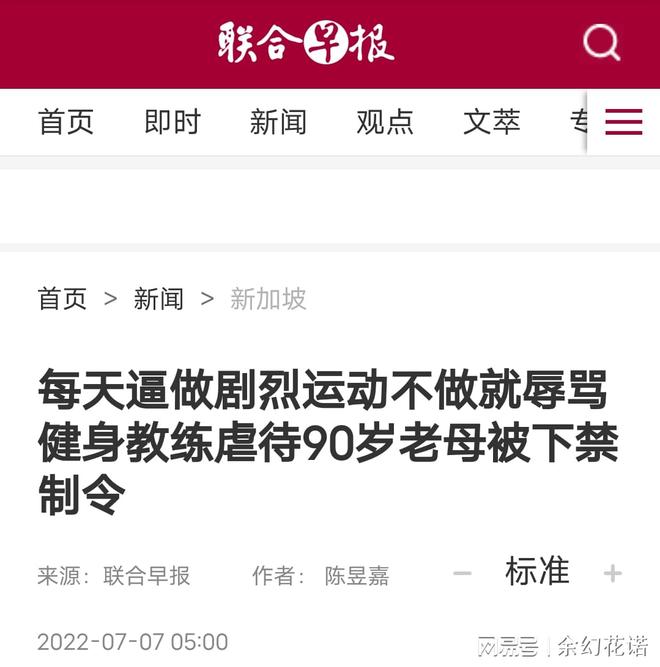Open the search magnifier icon
The image size is (660, 667).
602,43
